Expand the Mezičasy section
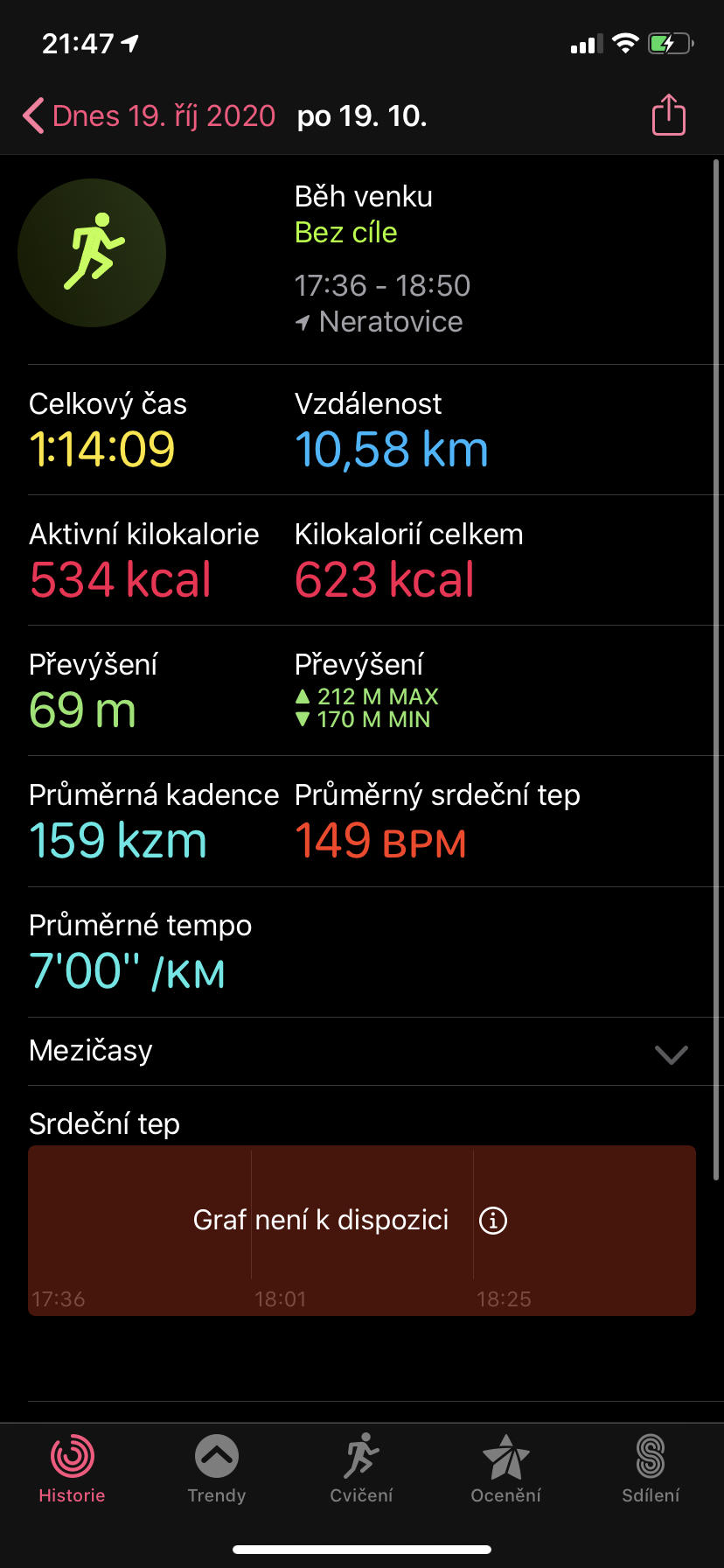724x1568 pixels. (362, 1051)
